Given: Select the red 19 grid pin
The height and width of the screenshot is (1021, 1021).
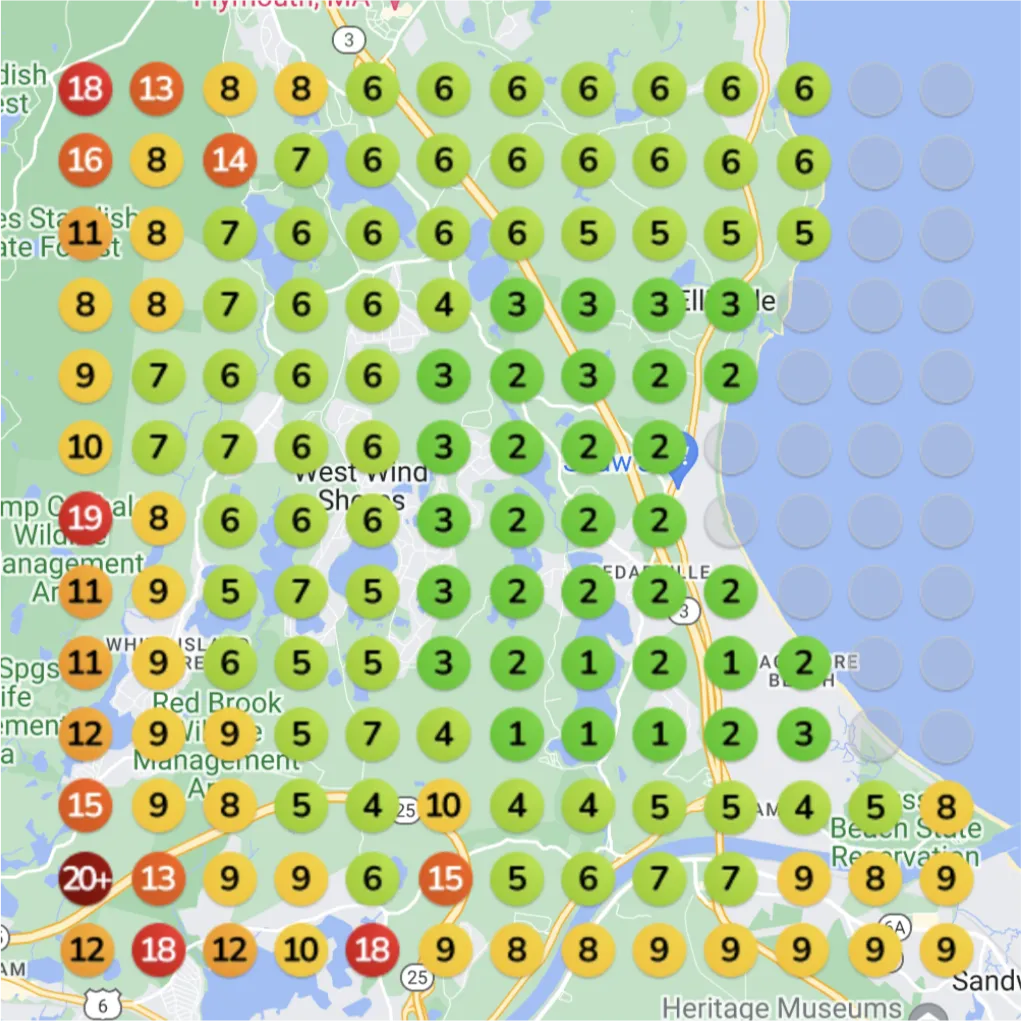Looking at the screenshot, I should pyautogui.click(x=85, y=519).
